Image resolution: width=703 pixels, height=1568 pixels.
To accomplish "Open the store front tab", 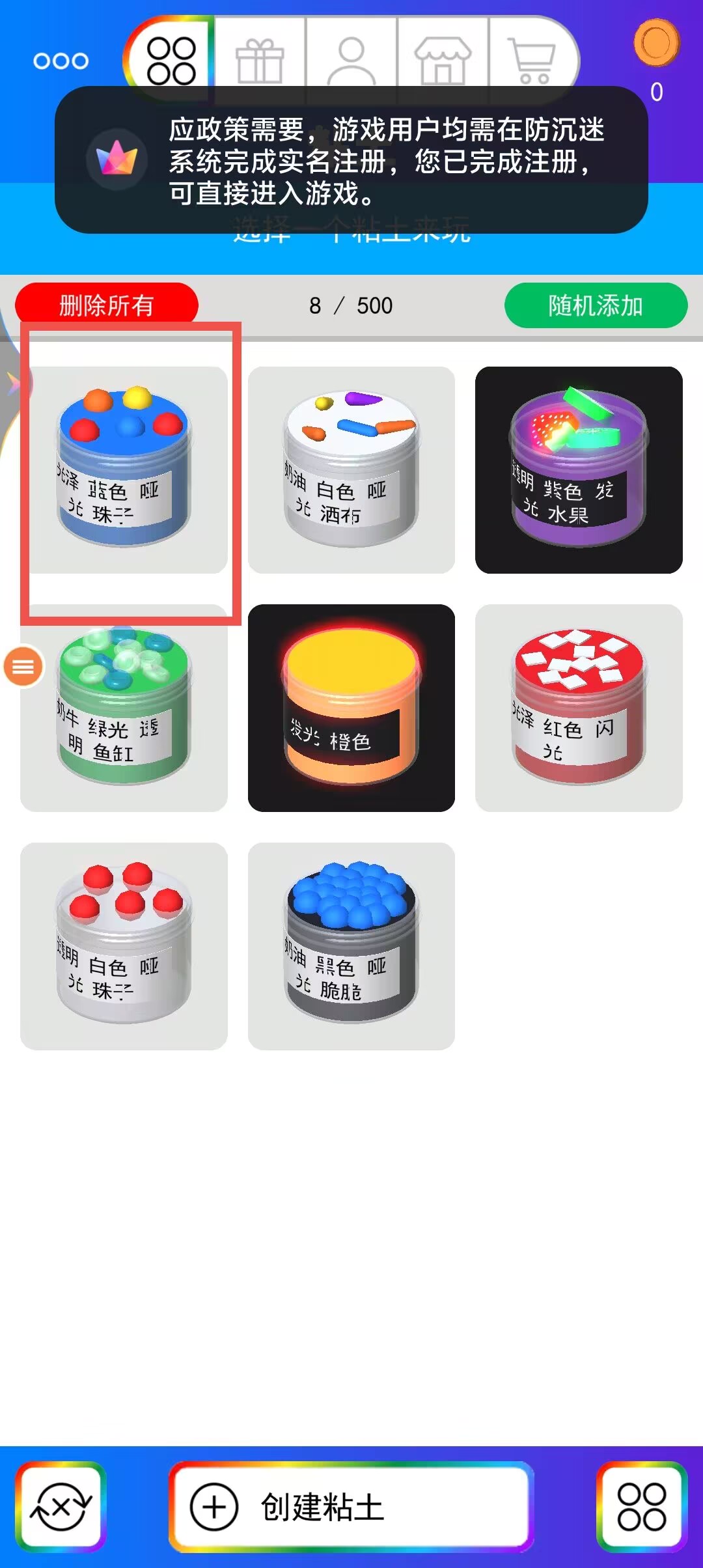I will [443, 61].
